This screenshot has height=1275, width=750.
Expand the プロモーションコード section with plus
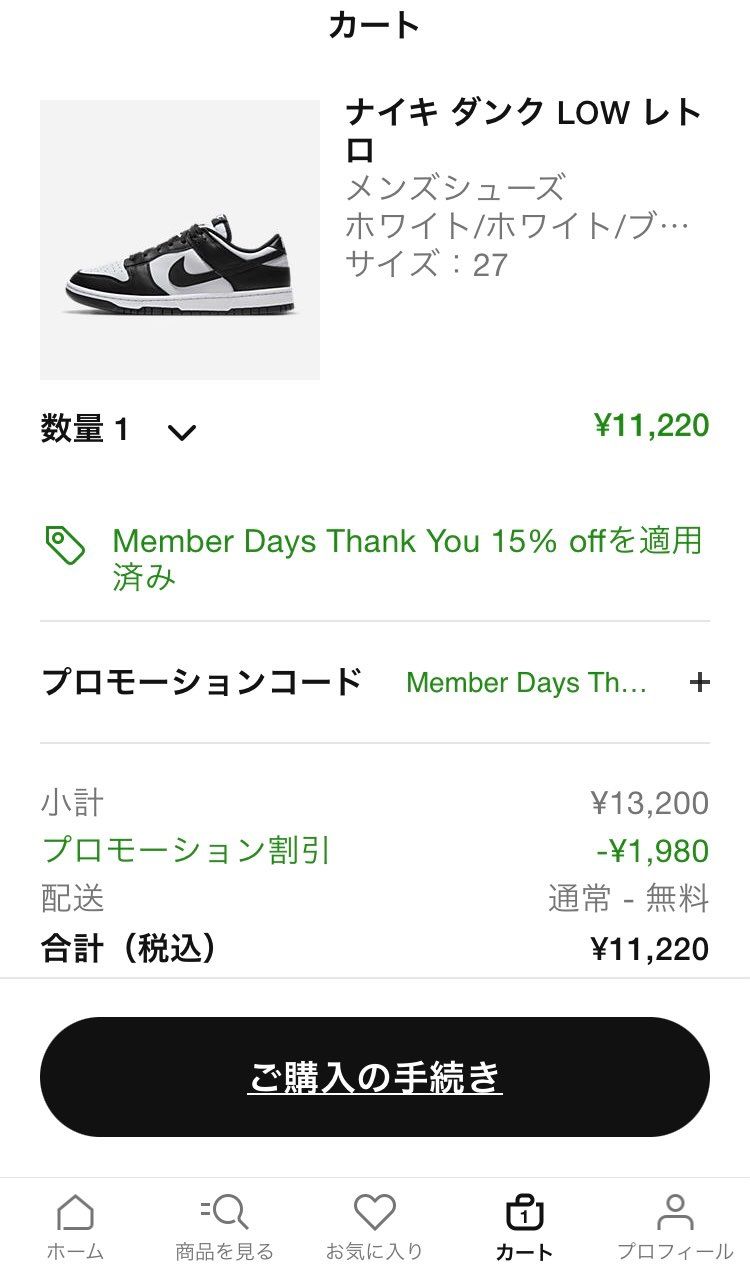(701, 682)
